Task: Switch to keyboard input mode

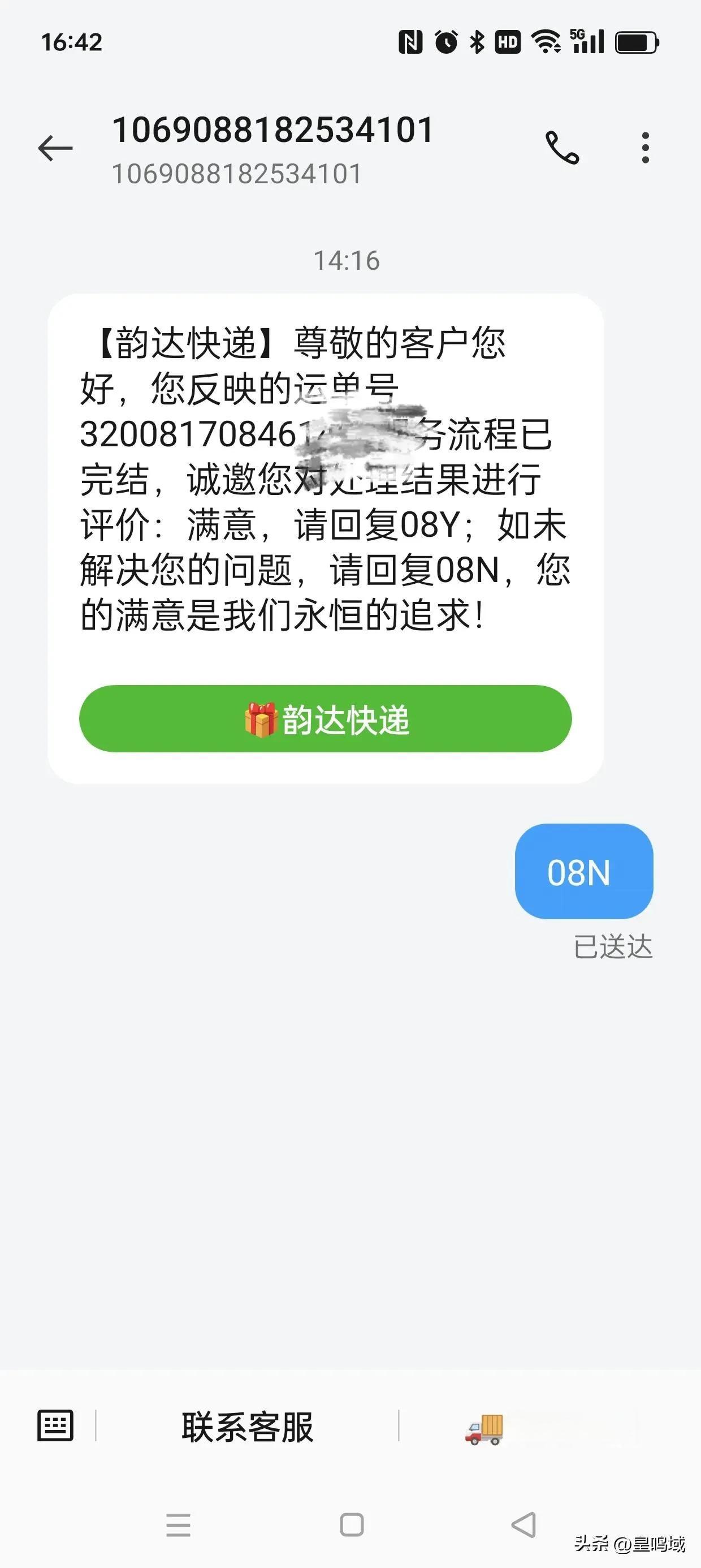Action: (55, 1425)
